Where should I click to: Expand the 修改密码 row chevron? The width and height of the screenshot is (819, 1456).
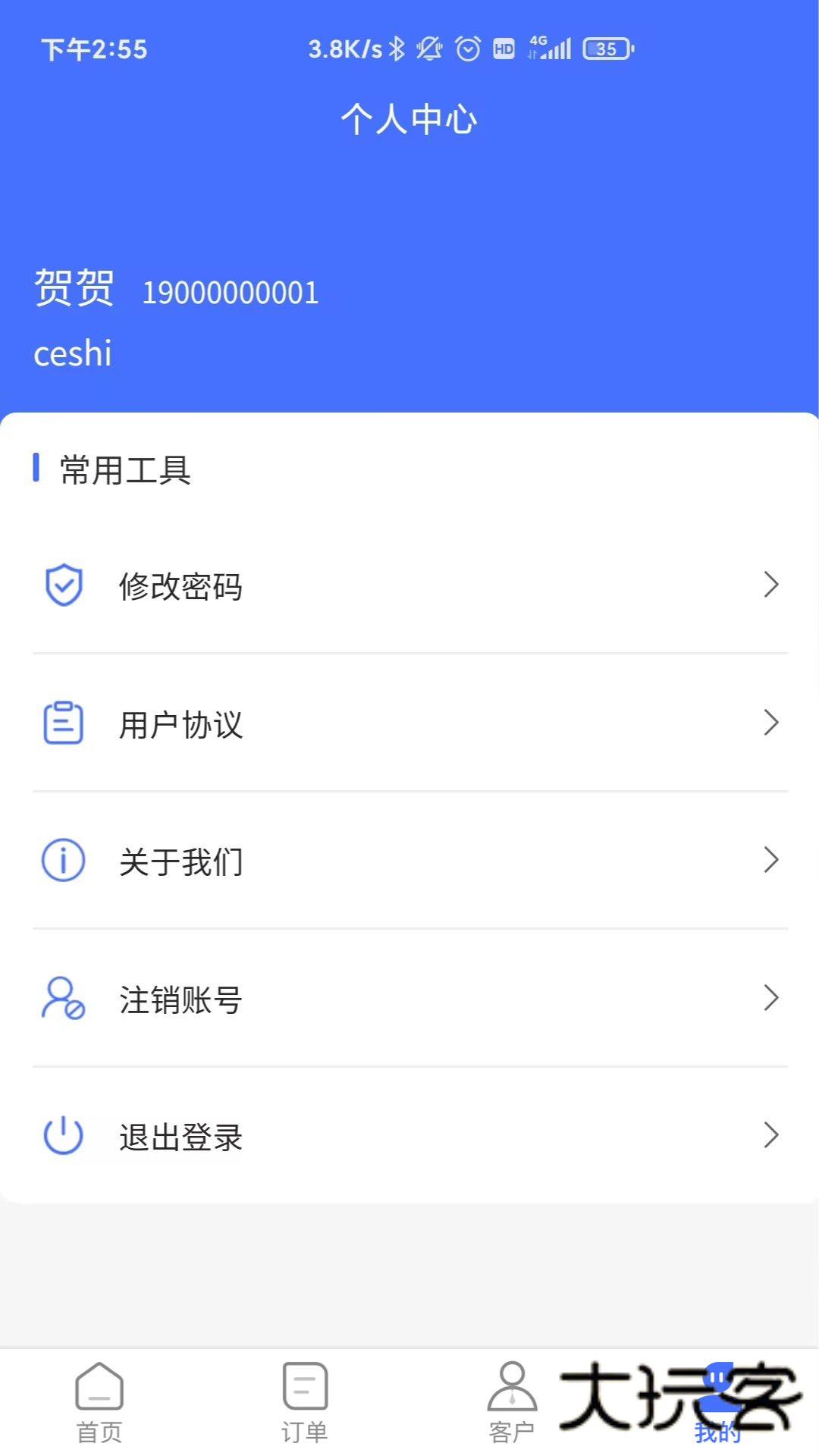(772, 585)
